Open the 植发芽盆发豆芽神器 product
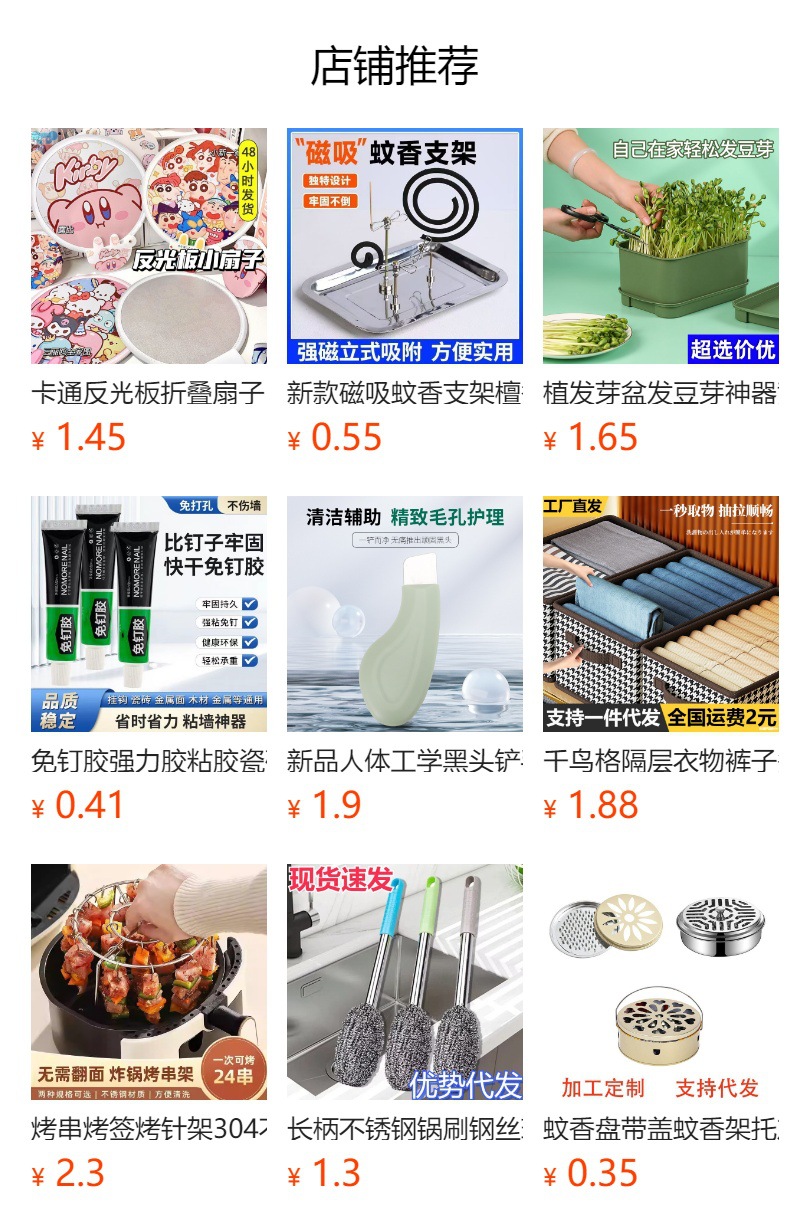The image size is (790, 1232). (661, 292)
